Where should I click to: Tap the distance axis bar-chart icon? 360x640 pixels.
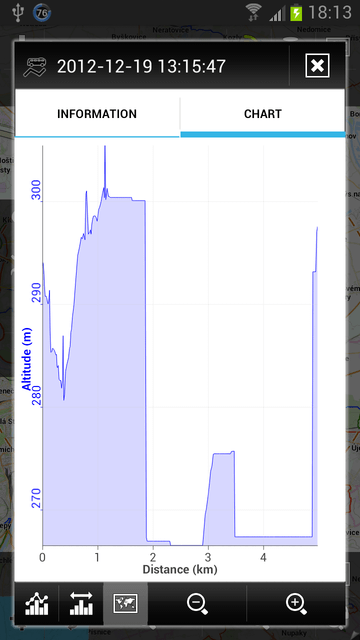point(81,604)
